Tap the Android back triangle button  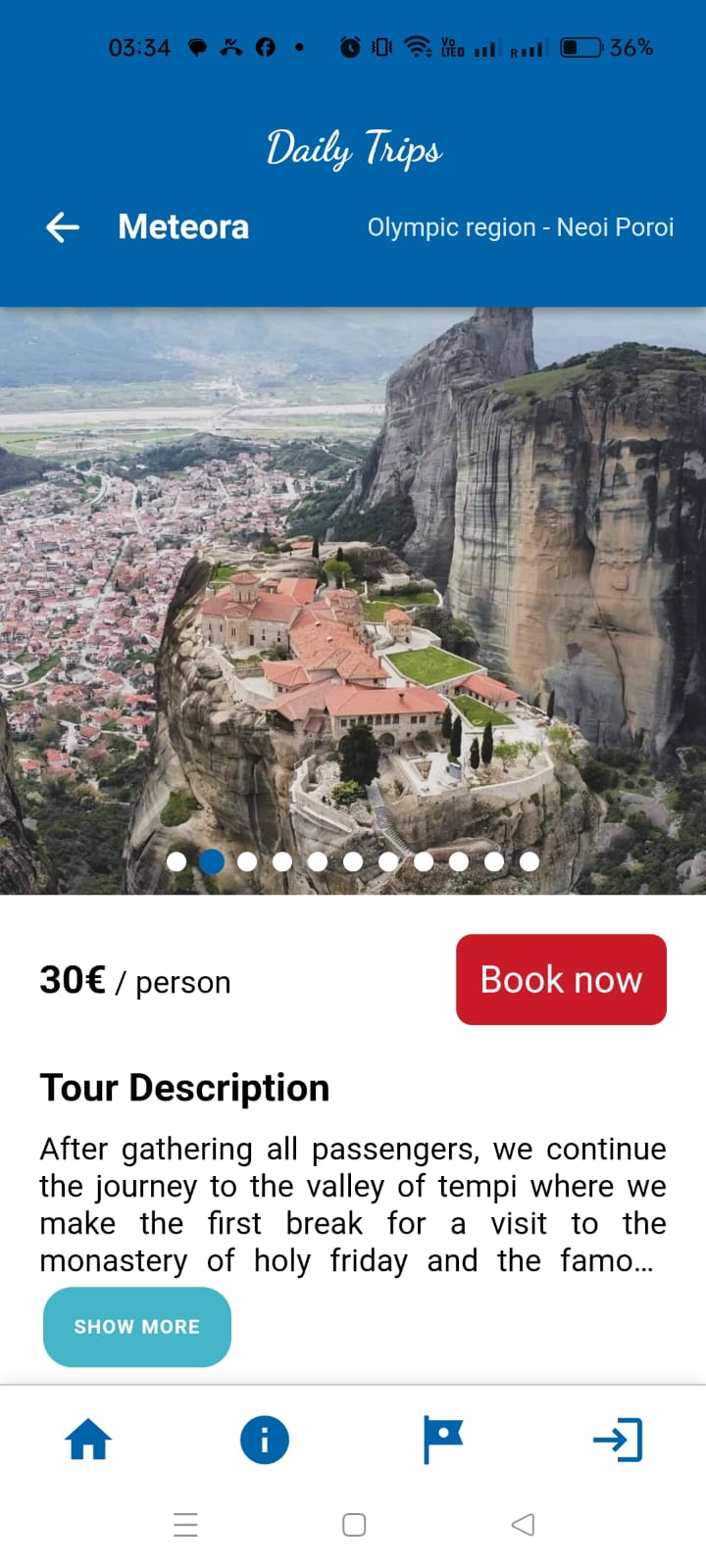pyautogui.click(x=522, y=1525)
